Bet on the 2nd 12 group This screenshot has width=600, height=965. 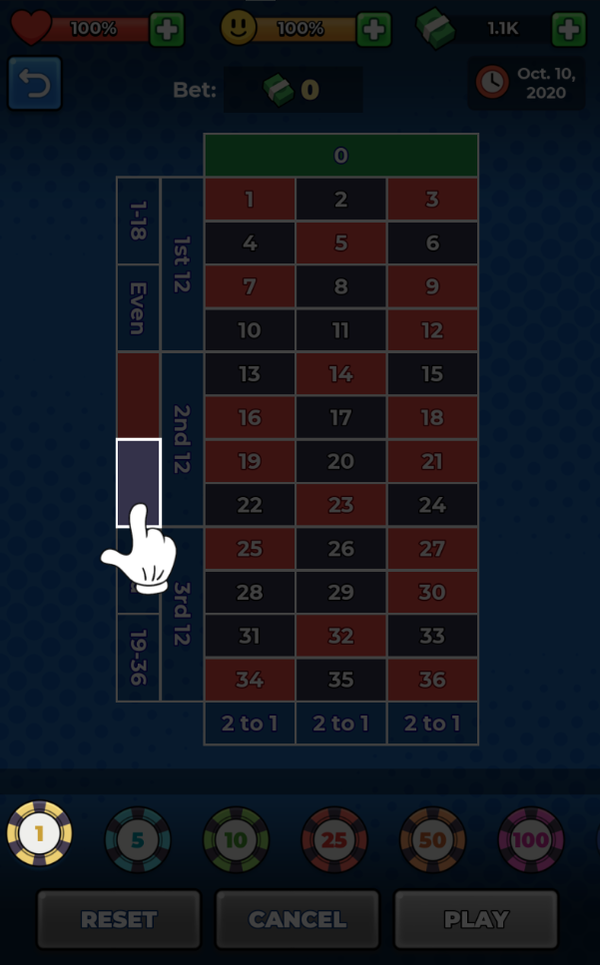tap(182, 439)
